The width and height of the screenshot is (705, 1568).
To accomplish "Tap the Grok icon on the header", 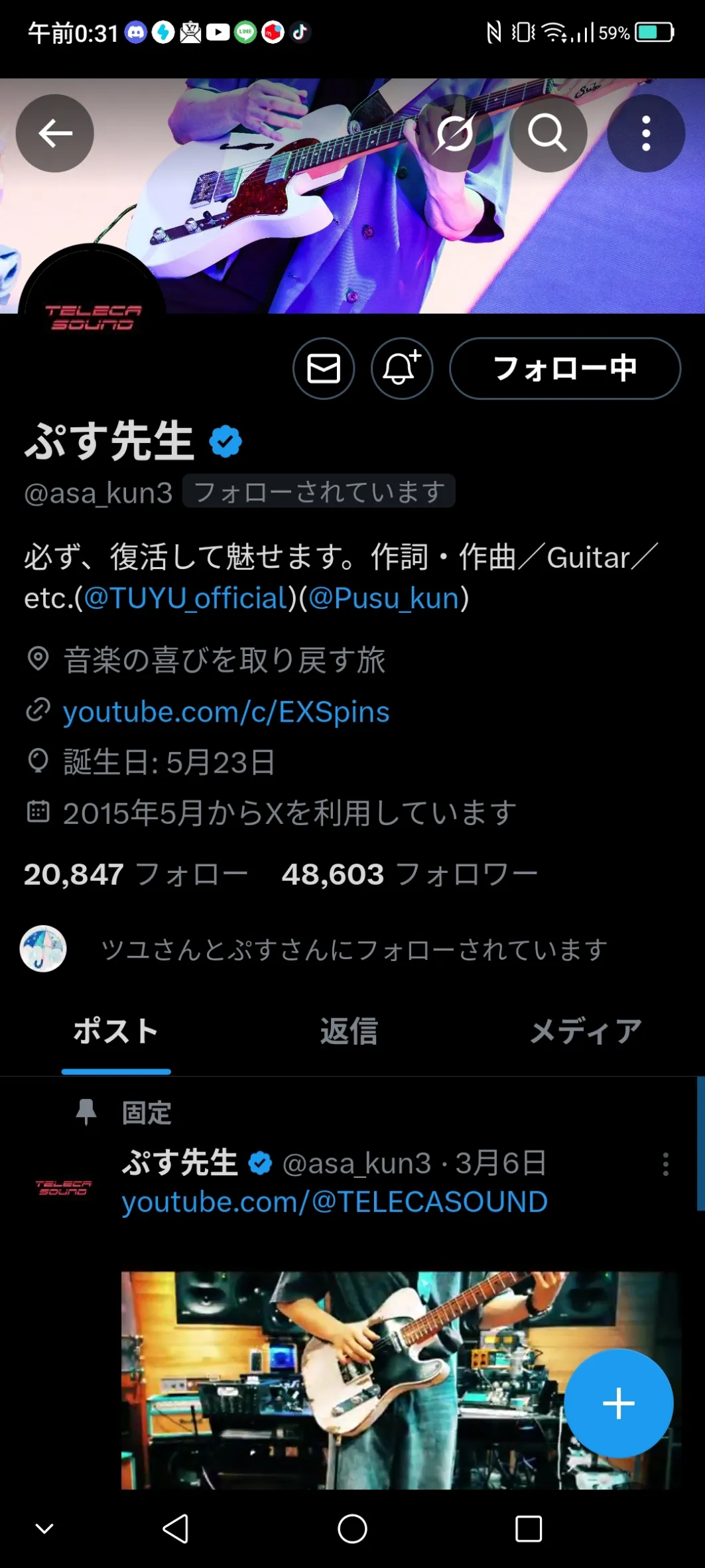I will coord(455,133).
